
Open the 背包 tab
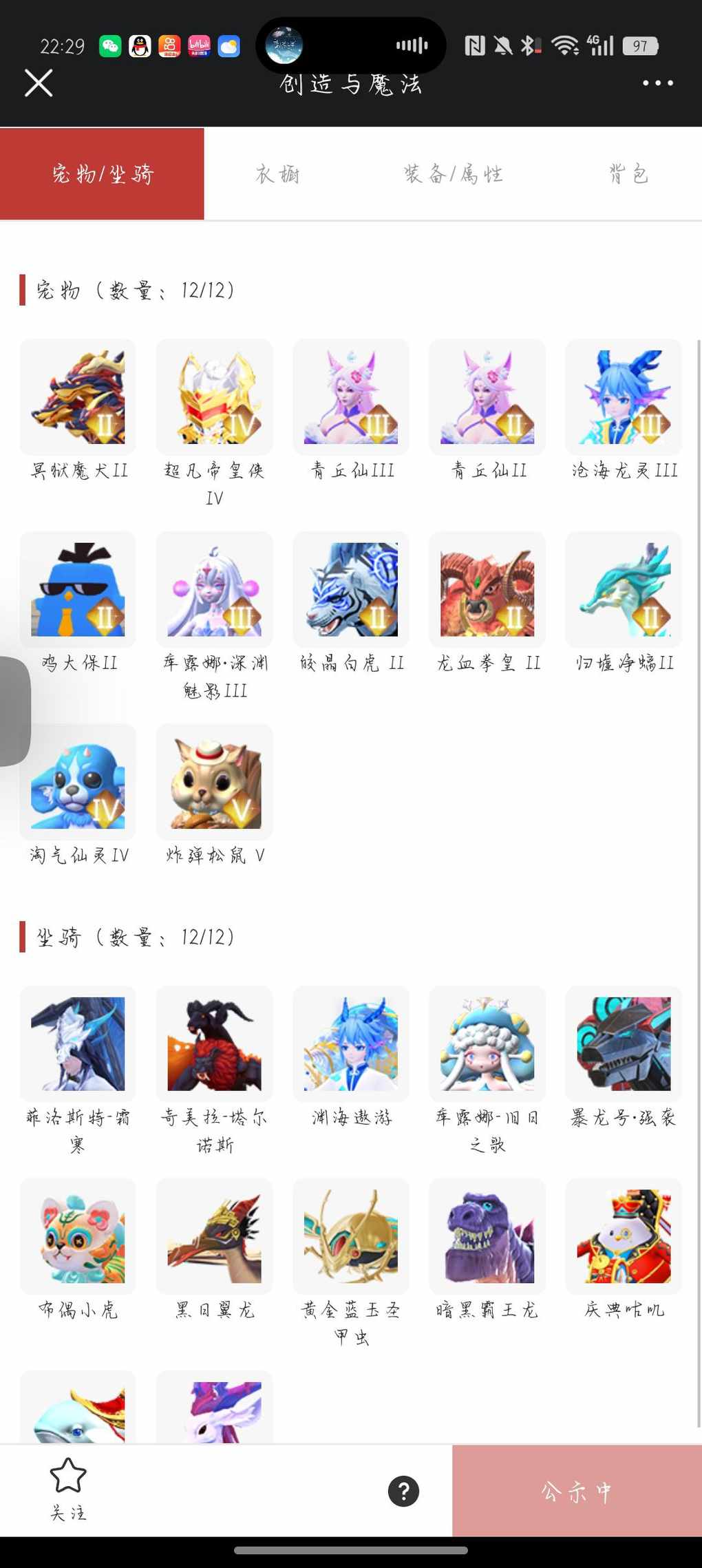point(628,174)
